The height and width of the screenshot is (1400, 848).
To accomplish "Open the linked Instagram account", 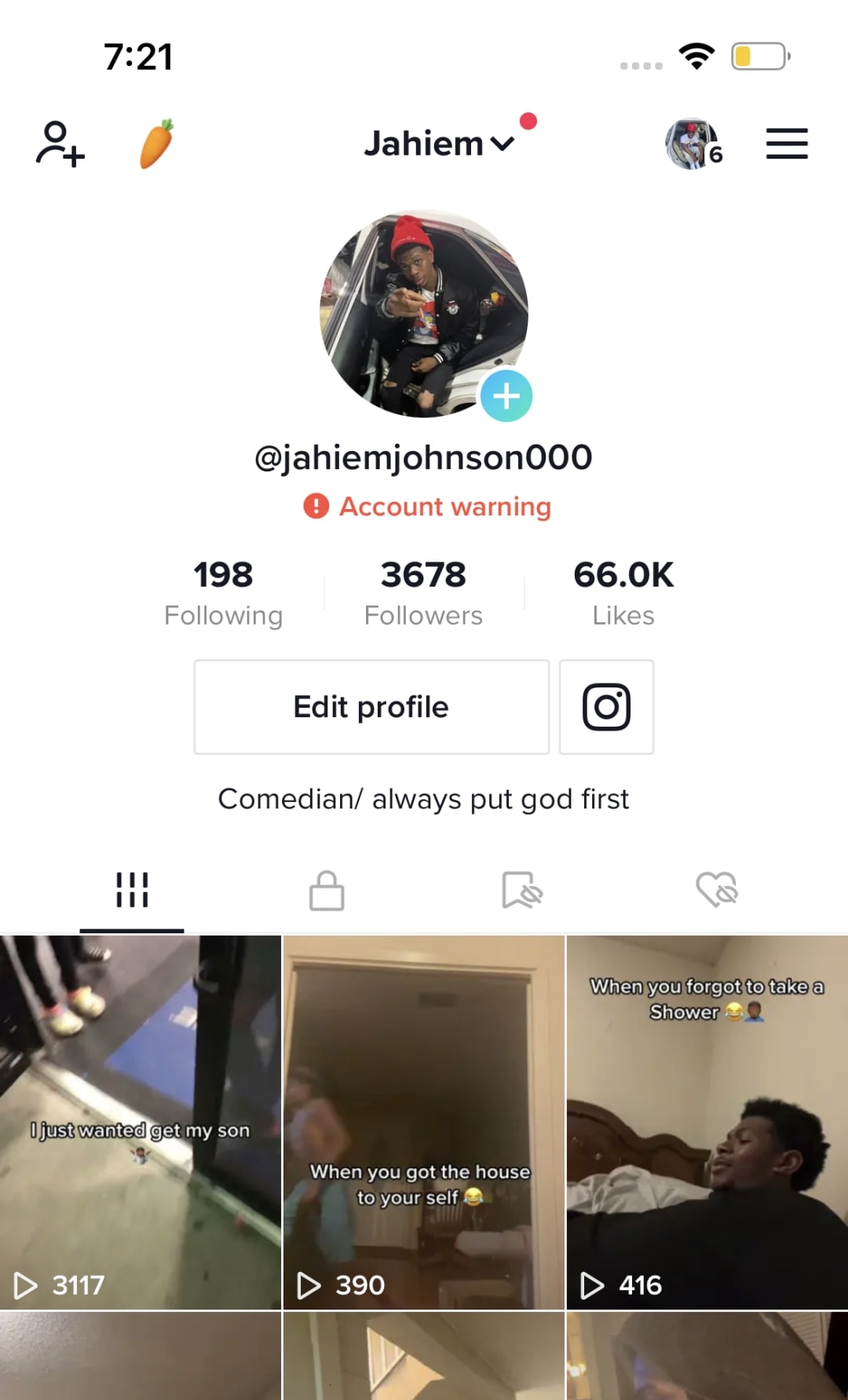I will pyautogui.click(x=606, y=707).
